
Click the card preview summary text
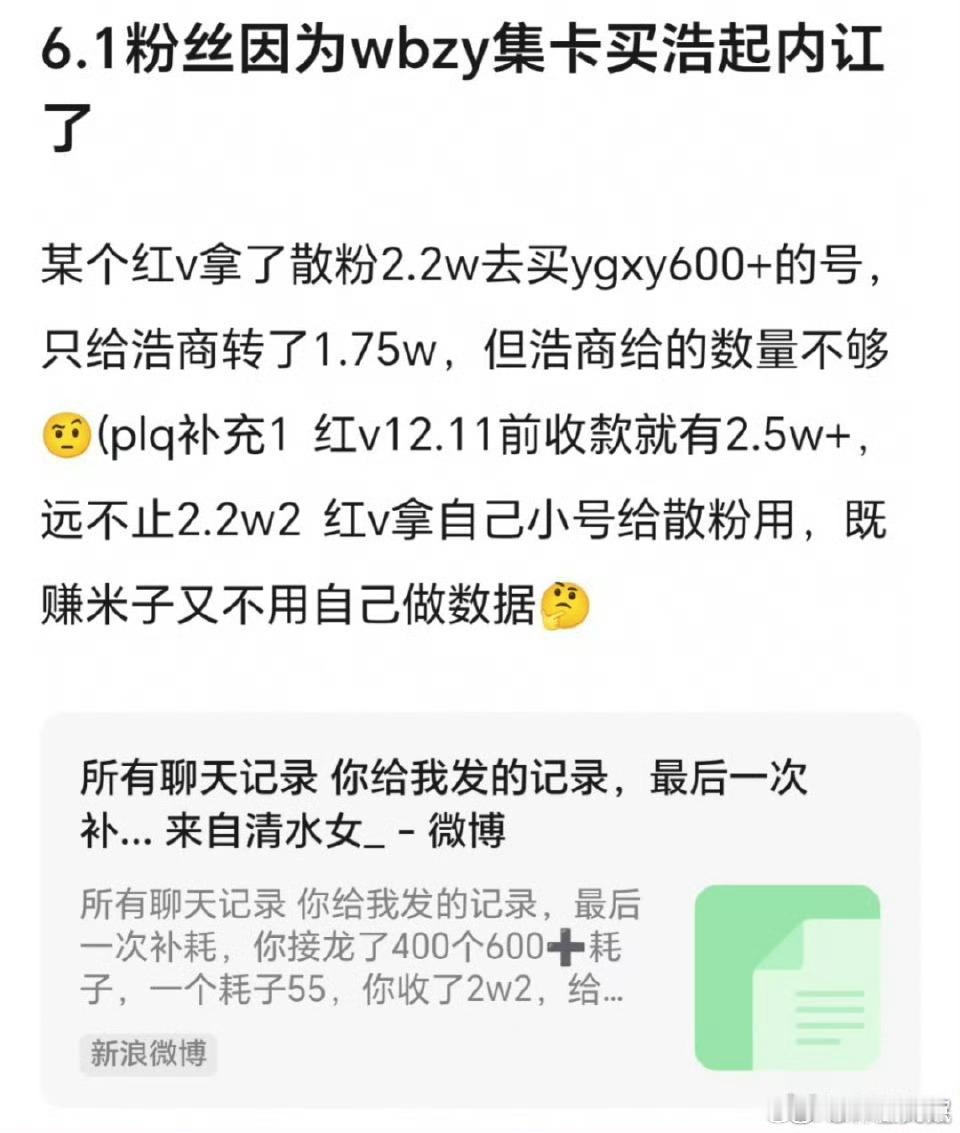tap(360, 950)
